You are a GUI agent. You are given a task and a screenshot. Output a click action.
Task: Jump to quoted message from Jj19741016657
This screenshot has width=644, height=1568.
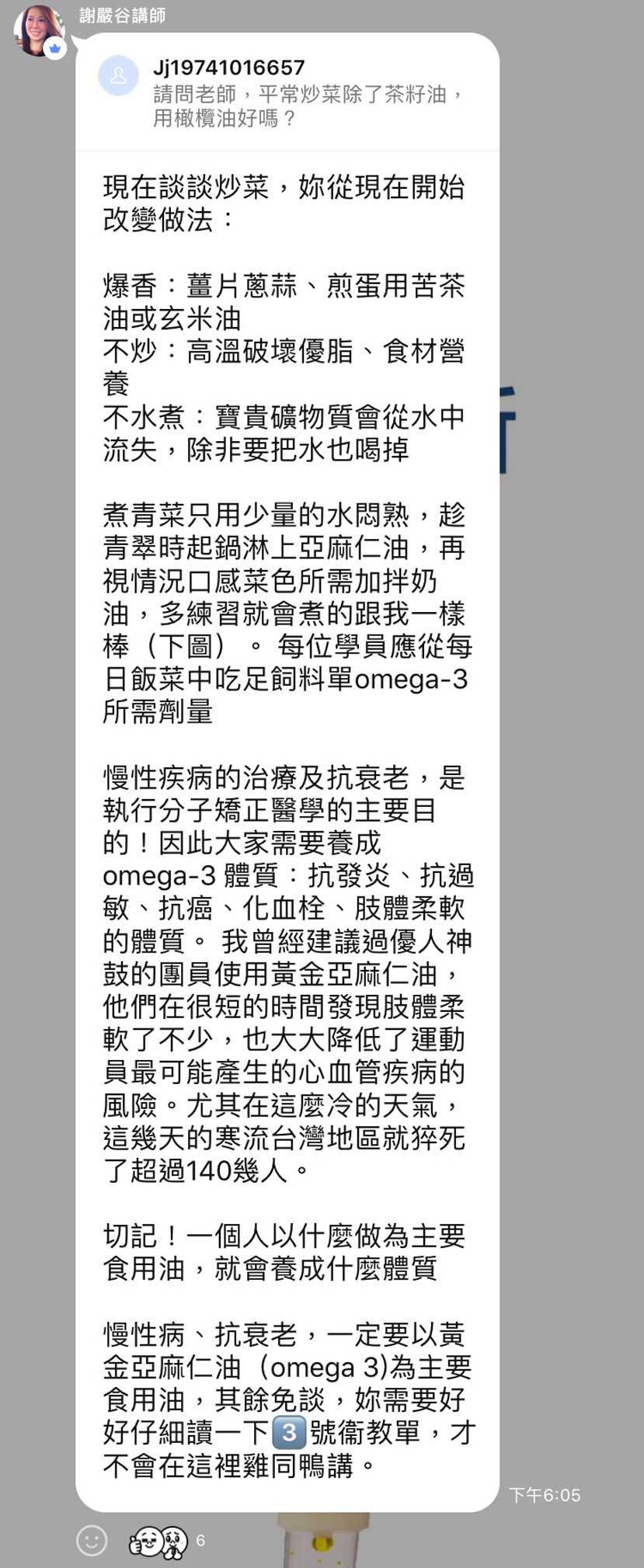(x=287, y=93)
